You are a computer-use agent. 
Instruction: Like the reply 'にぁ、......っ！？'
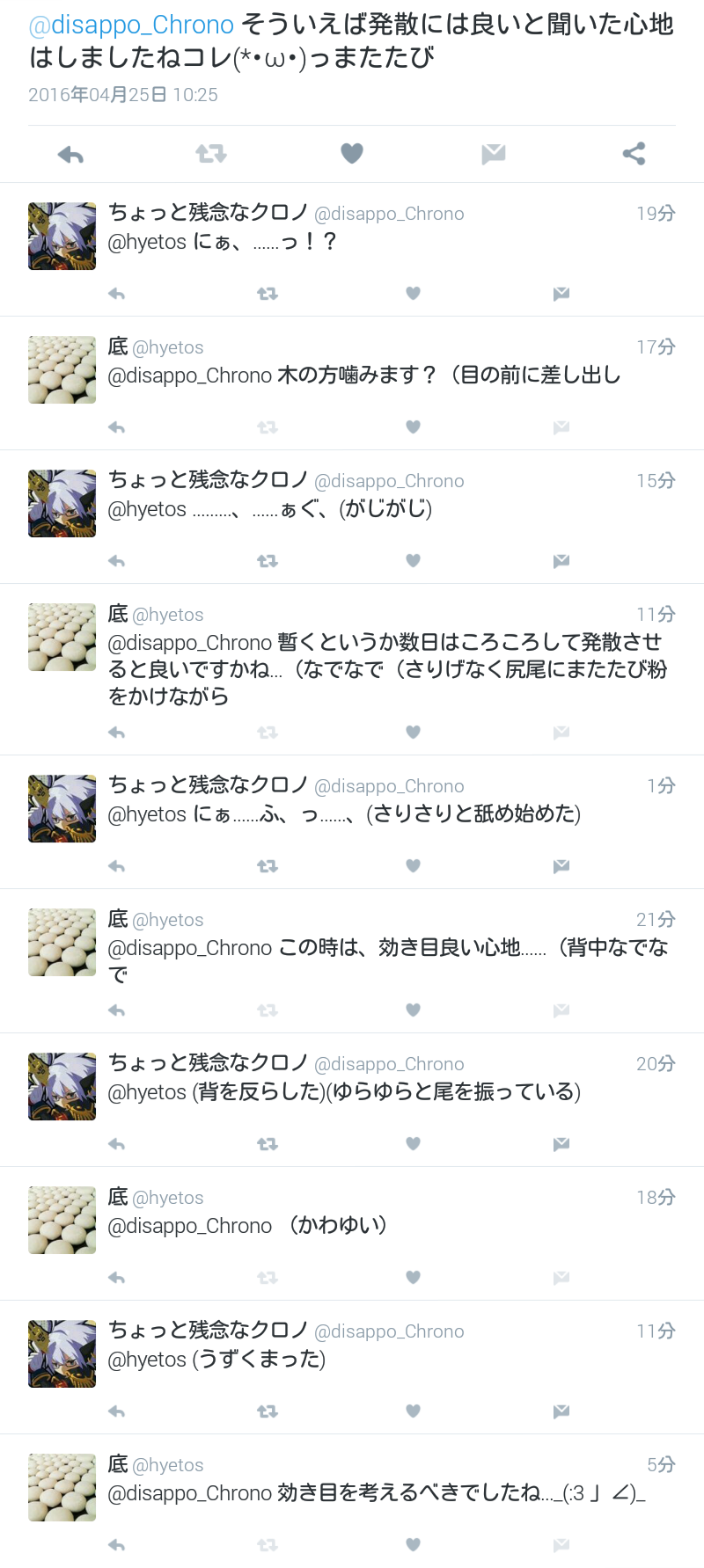point(413,294)
